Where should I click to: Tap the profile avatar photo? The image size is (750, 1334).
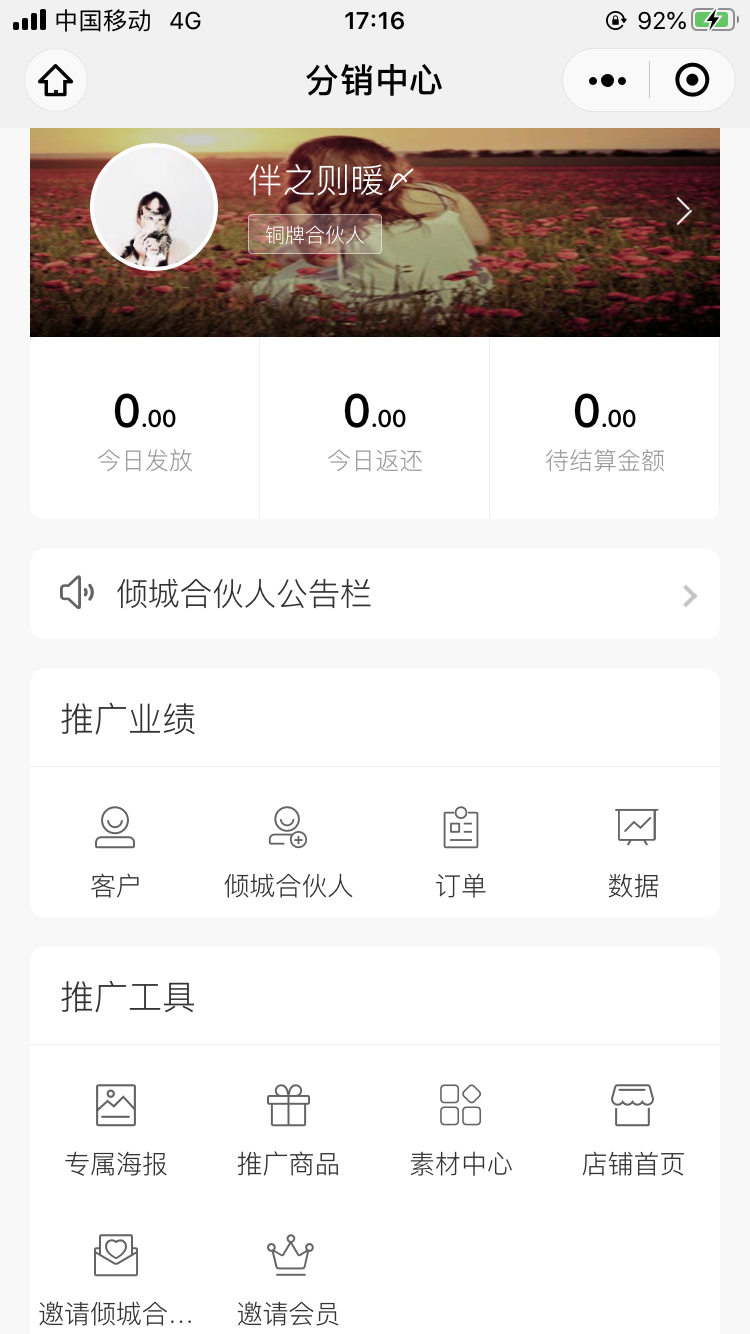(x=154, y=208)
